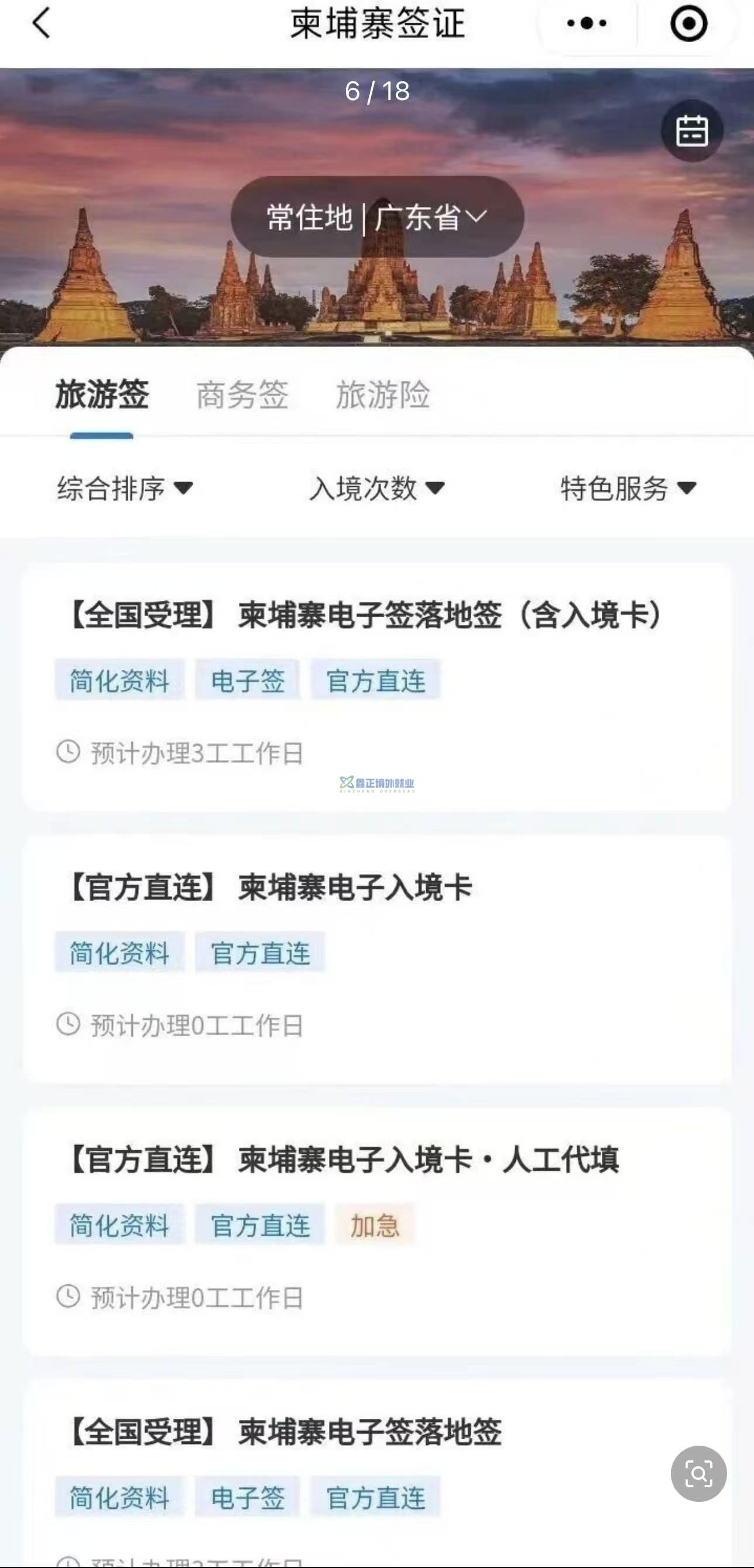Select the 电子签 tag on the first visa card

pyautogui.click(x=247, y=681)
